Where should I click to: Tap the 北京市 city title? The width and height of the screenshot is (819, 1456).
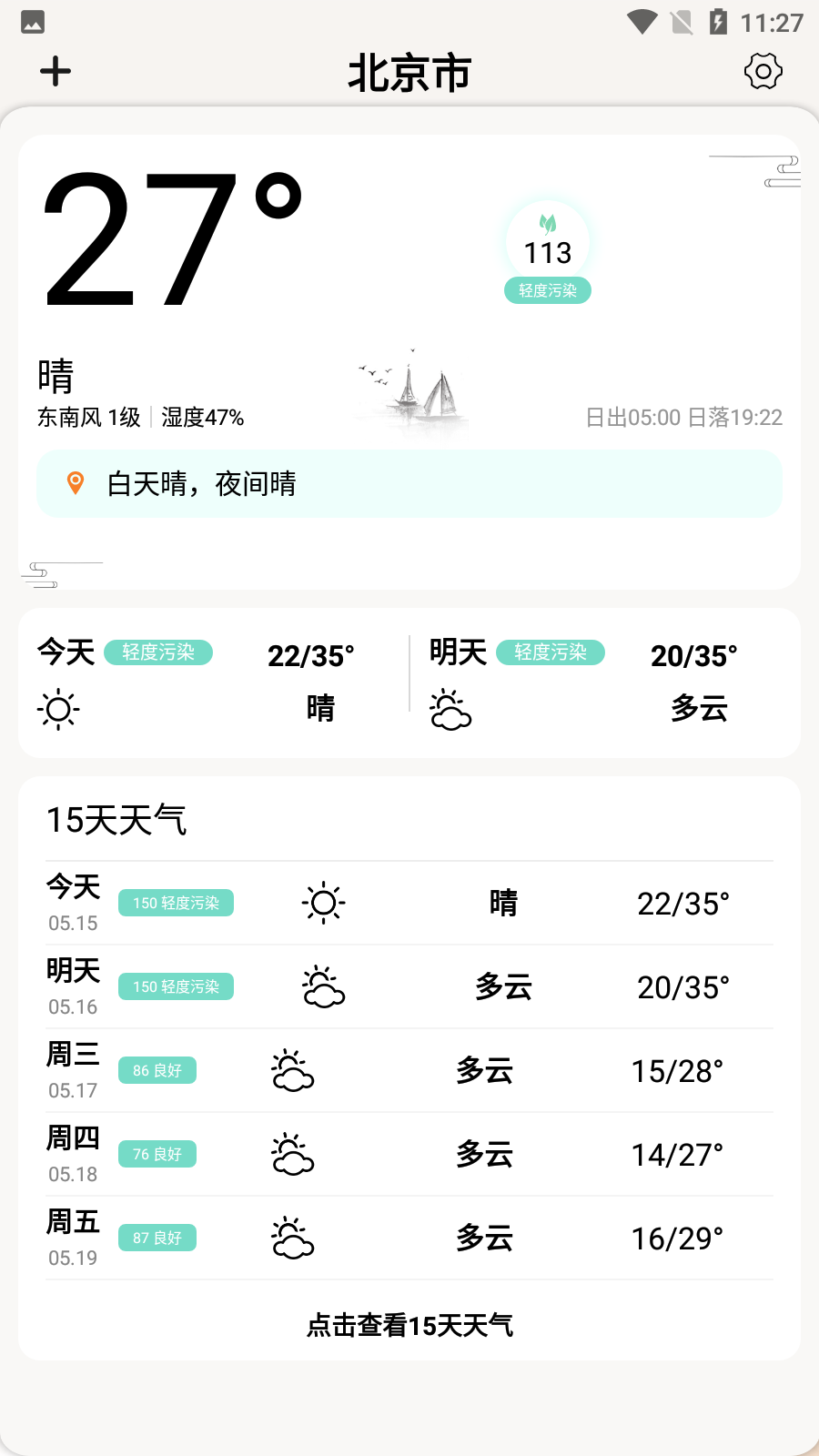click(x=409, y=73)
